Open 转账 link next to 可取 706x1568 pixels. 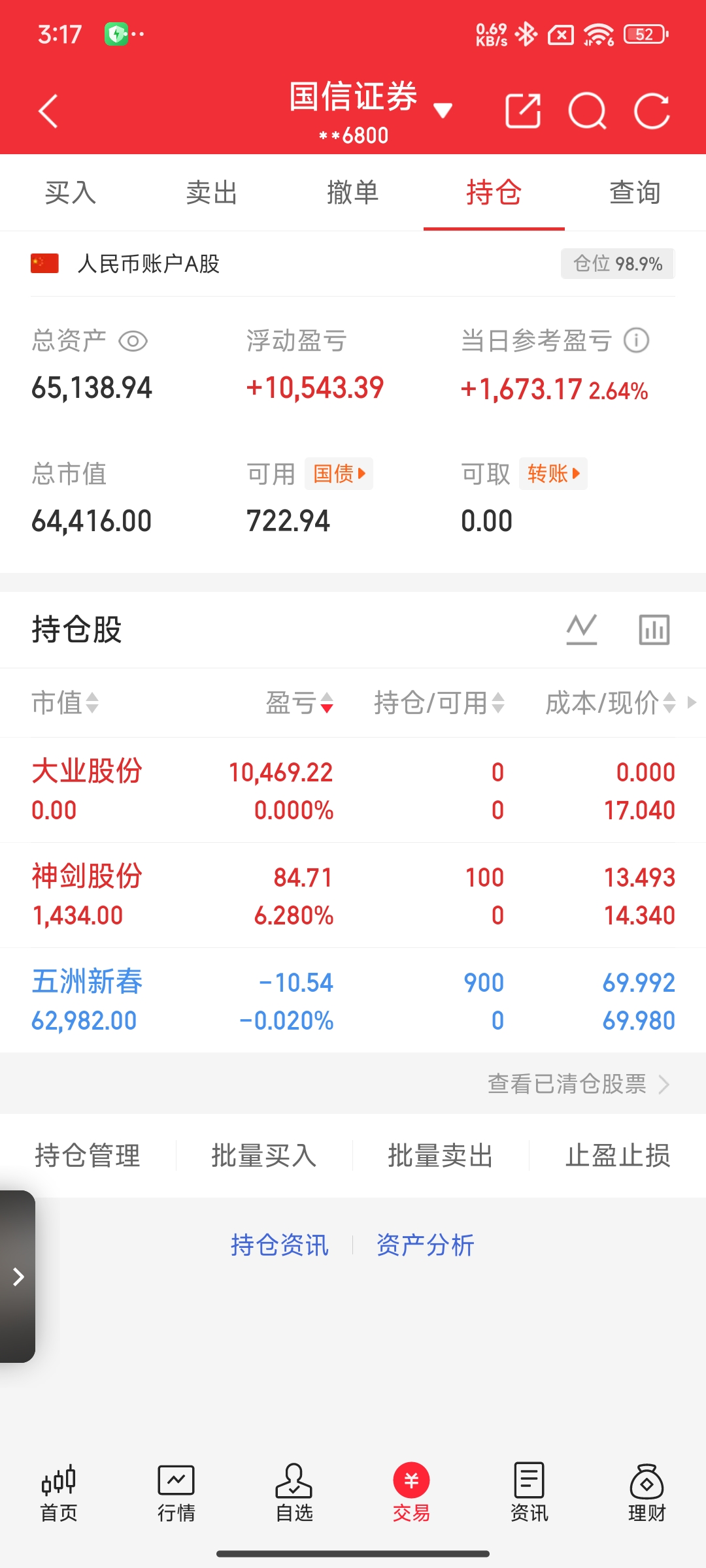pos(553,474)
